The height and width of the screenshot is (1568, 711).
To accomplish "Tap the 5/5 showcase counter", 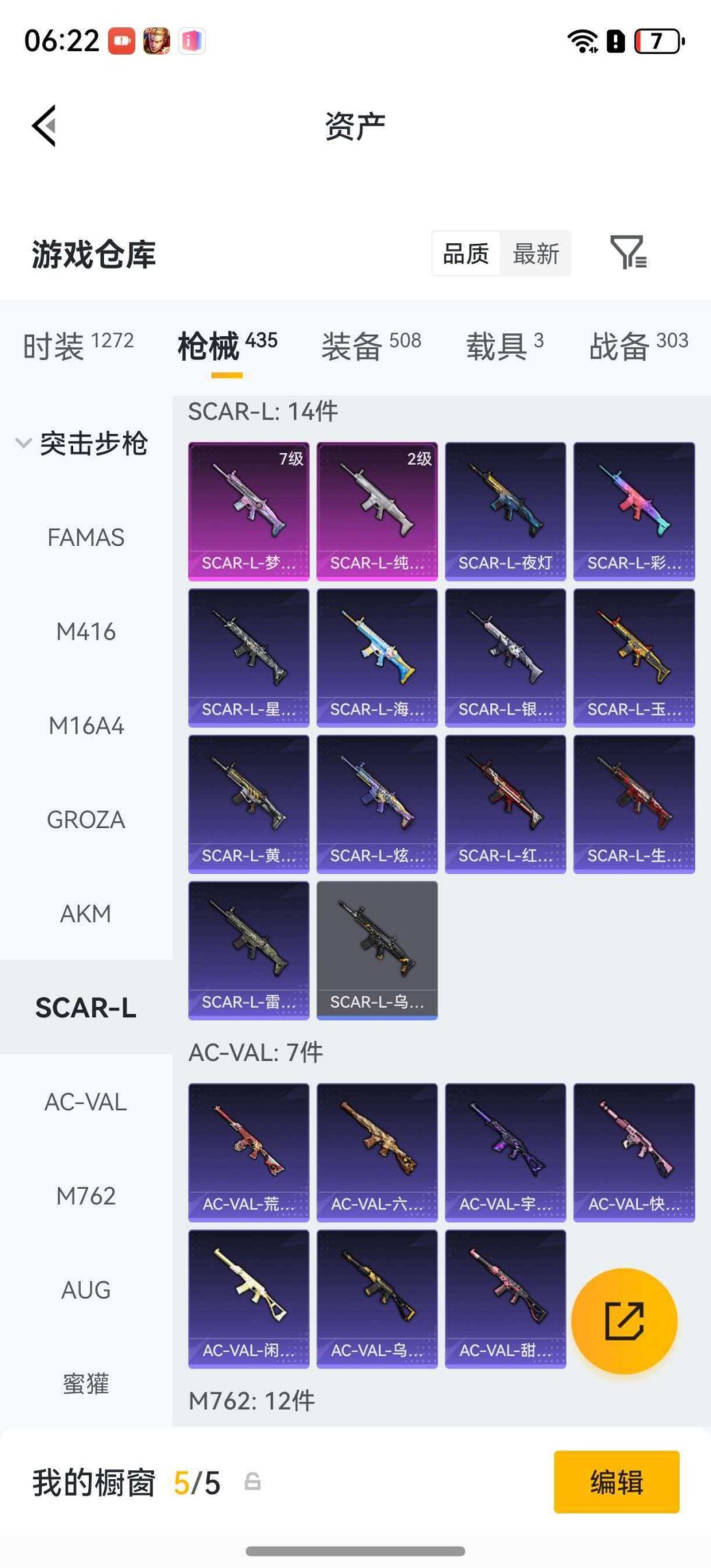I will 196,1481.
